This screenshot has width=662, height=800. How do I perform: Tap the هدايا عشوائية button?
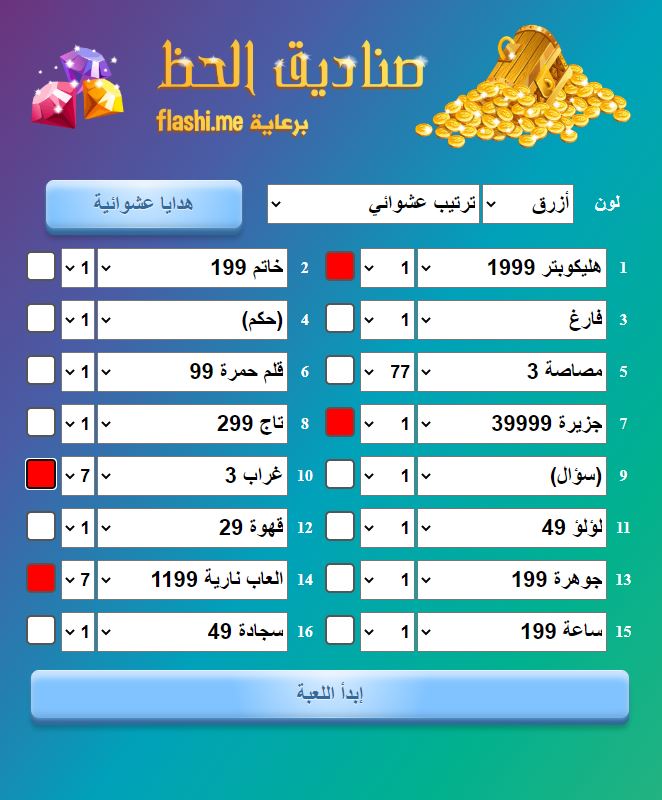click(x=143, y=204)
